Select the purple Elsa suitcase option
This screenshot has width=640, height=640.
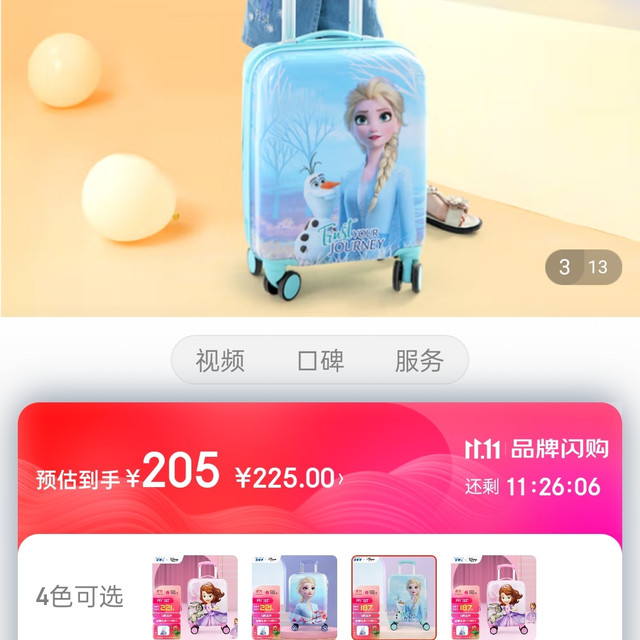pos(294,597)
